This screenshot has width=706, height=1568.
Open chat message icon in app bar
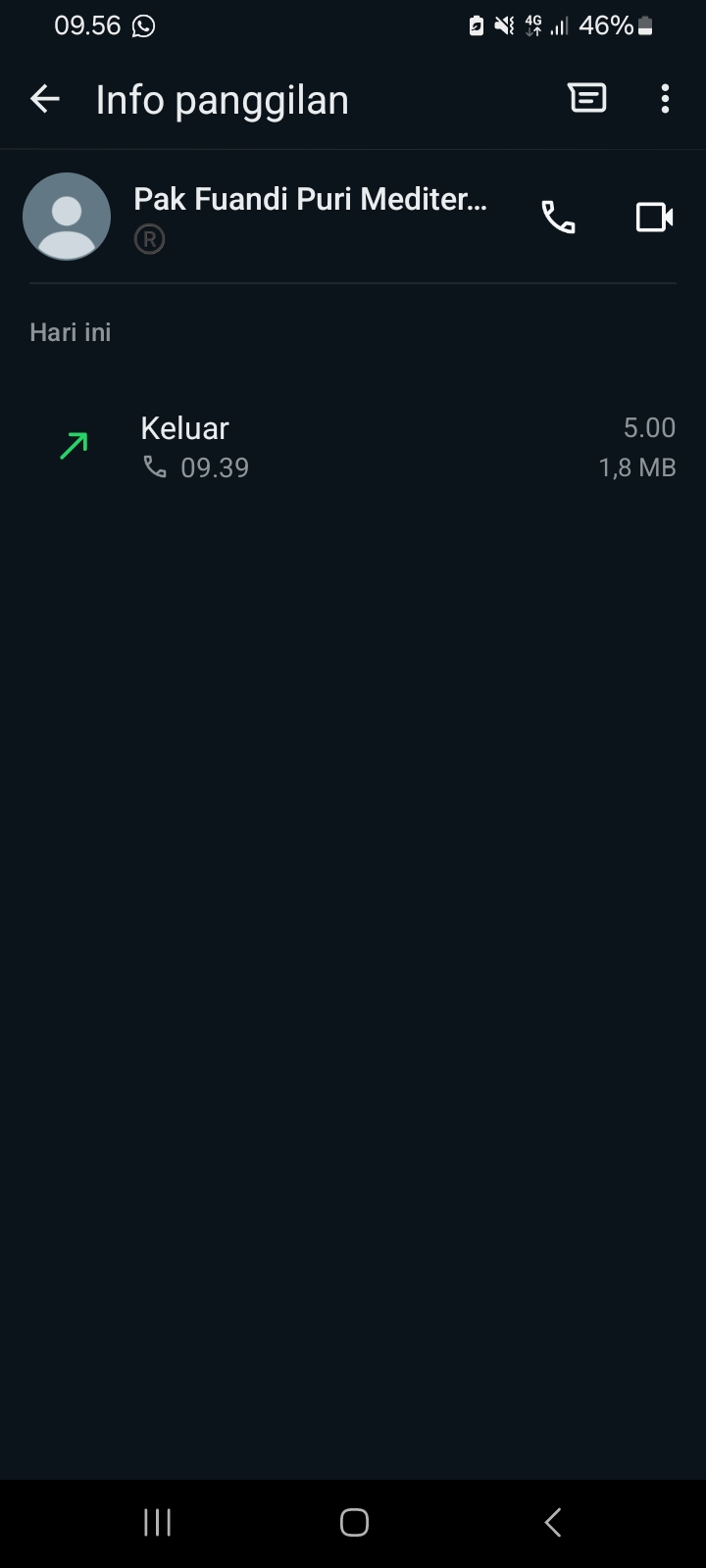coord(586,99)
